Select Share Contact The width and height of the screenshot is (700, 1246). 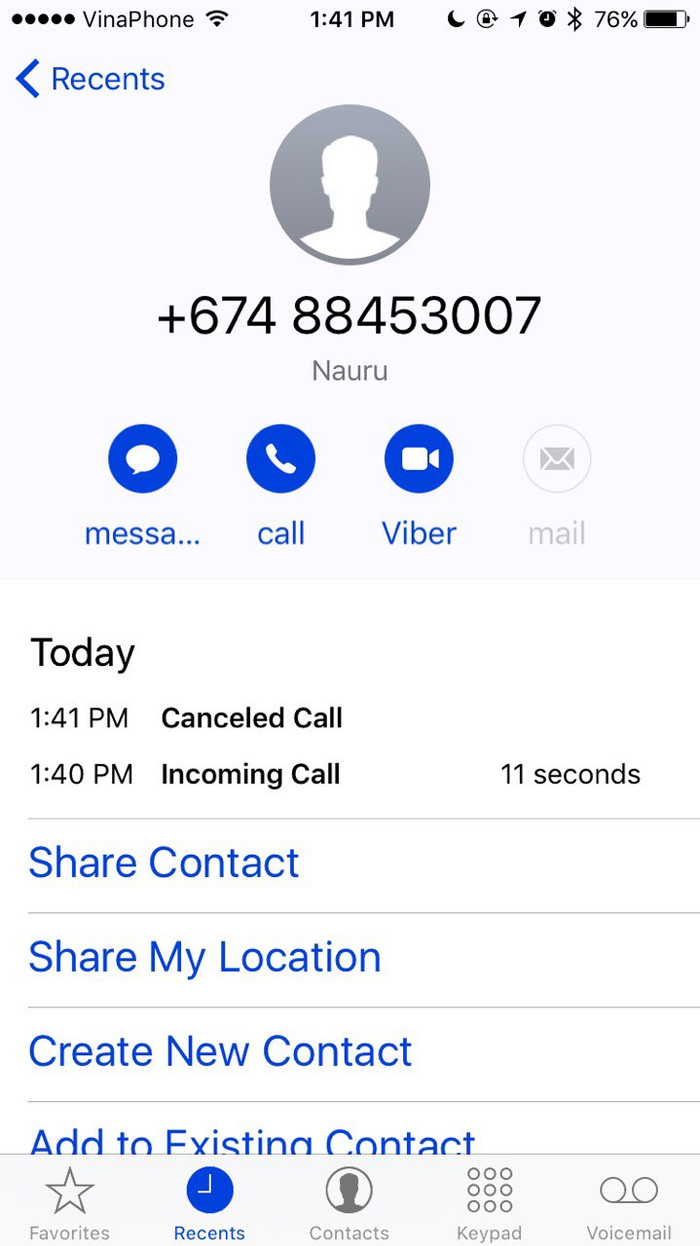[164, 863]
